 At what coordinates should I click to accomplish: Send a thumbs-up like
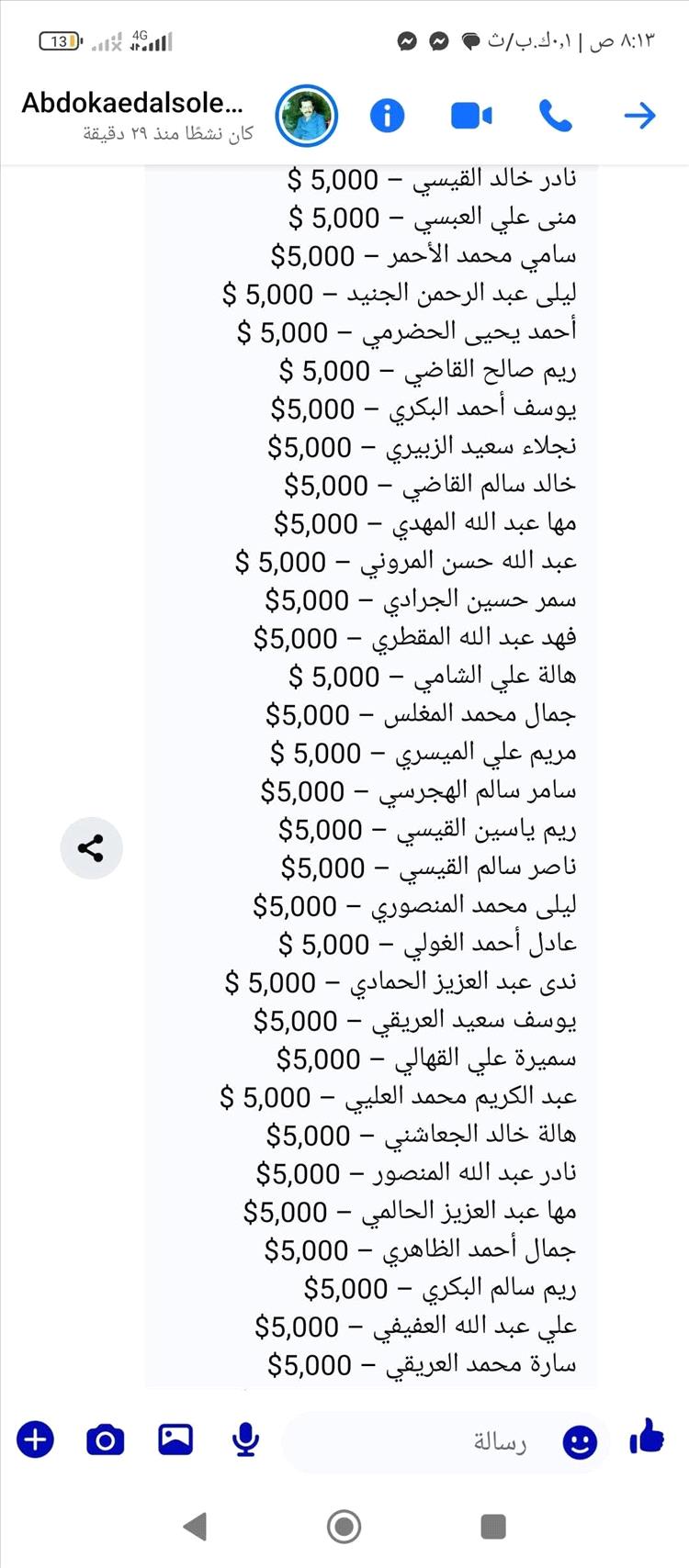647,1437
